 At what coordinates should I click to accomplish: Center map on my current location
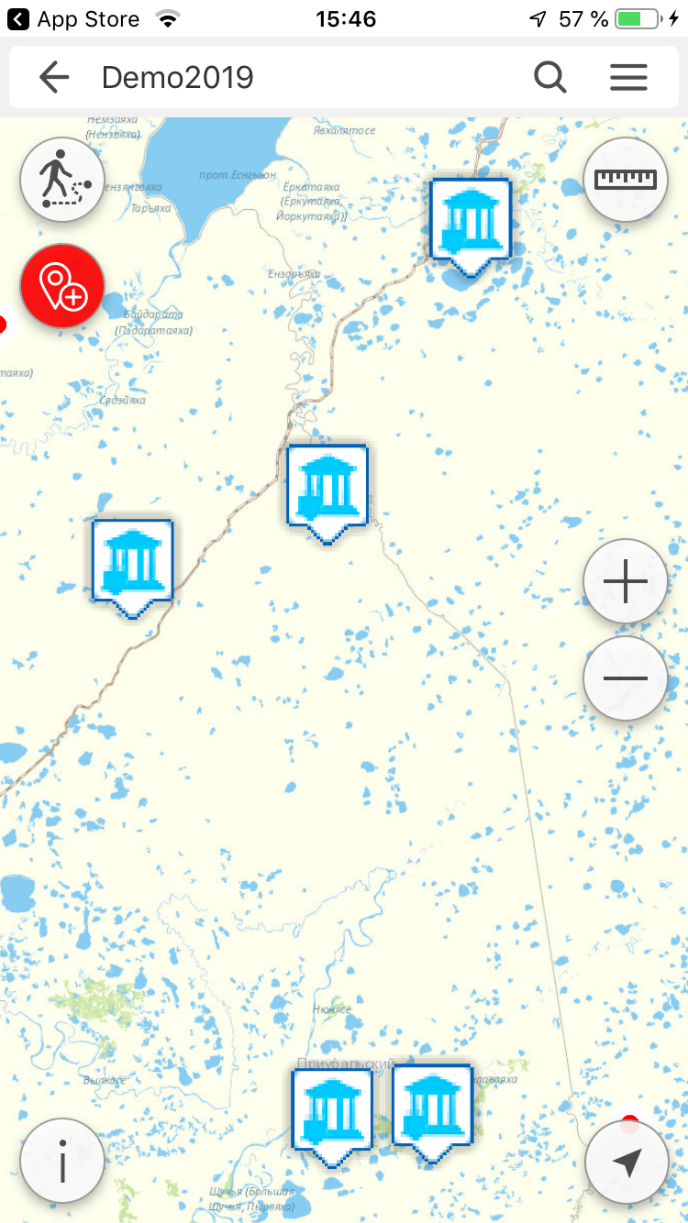[627, 1162]
